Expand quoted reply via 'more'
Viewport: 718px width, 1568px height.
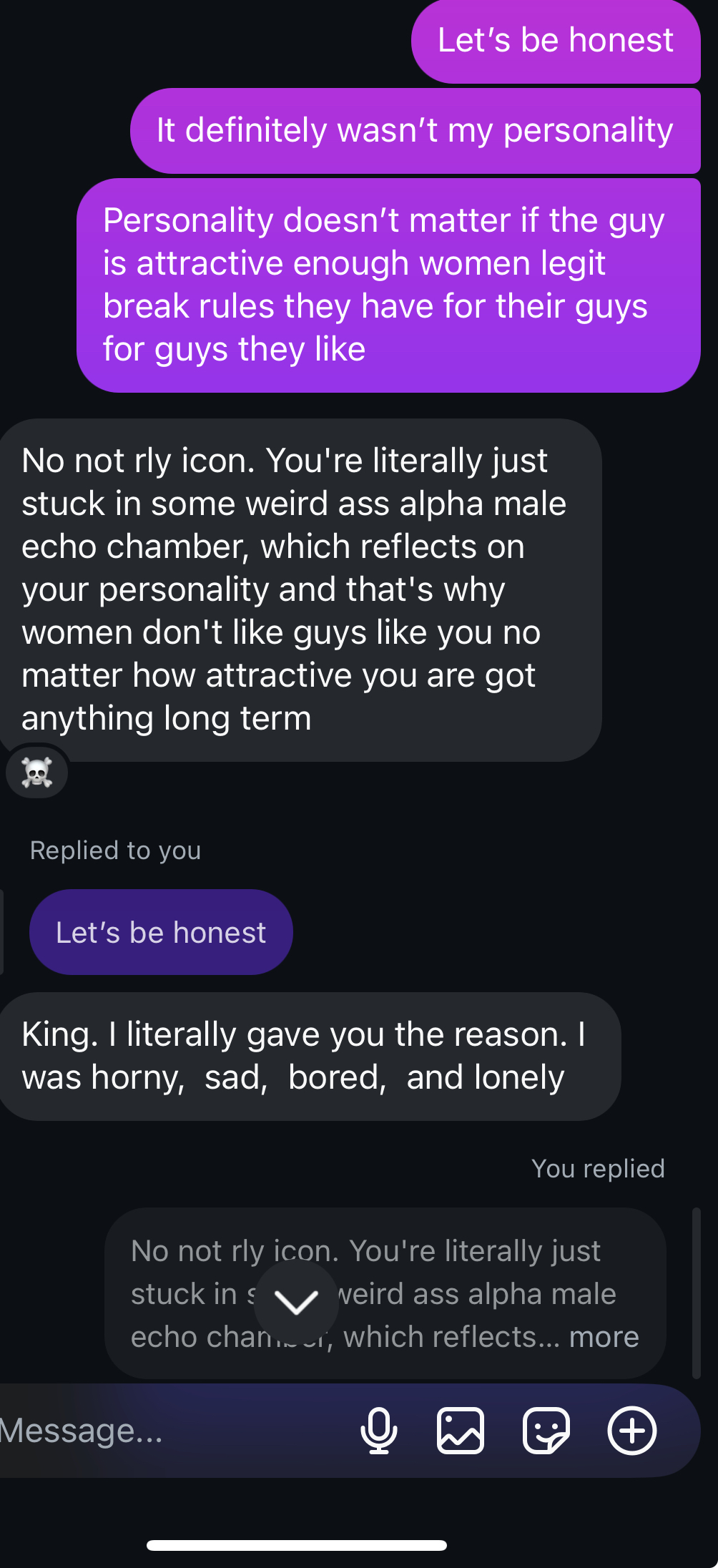coord(604,1336)
